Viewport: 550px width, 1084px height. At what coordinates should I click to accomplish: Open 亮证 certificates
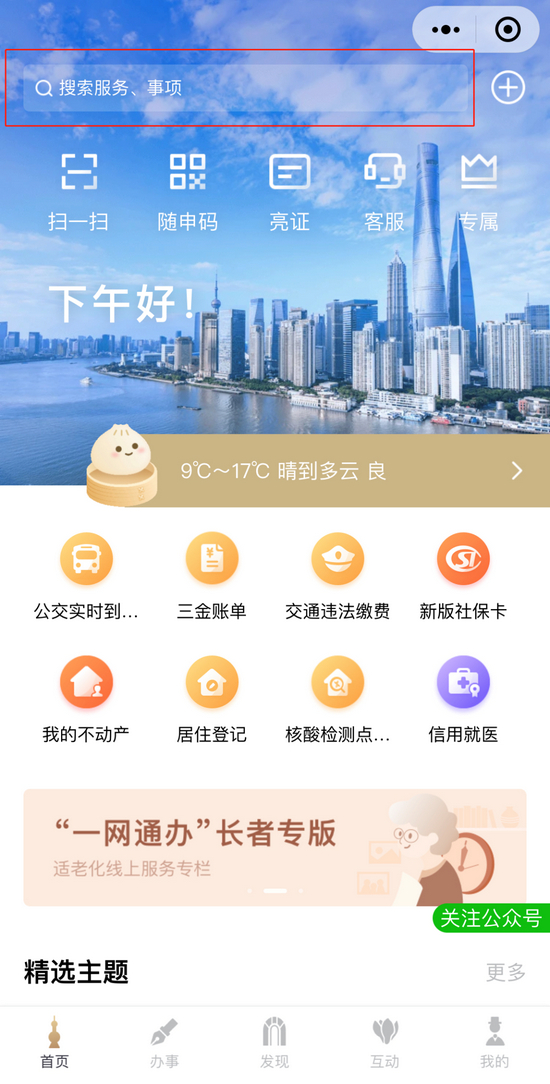289,191
